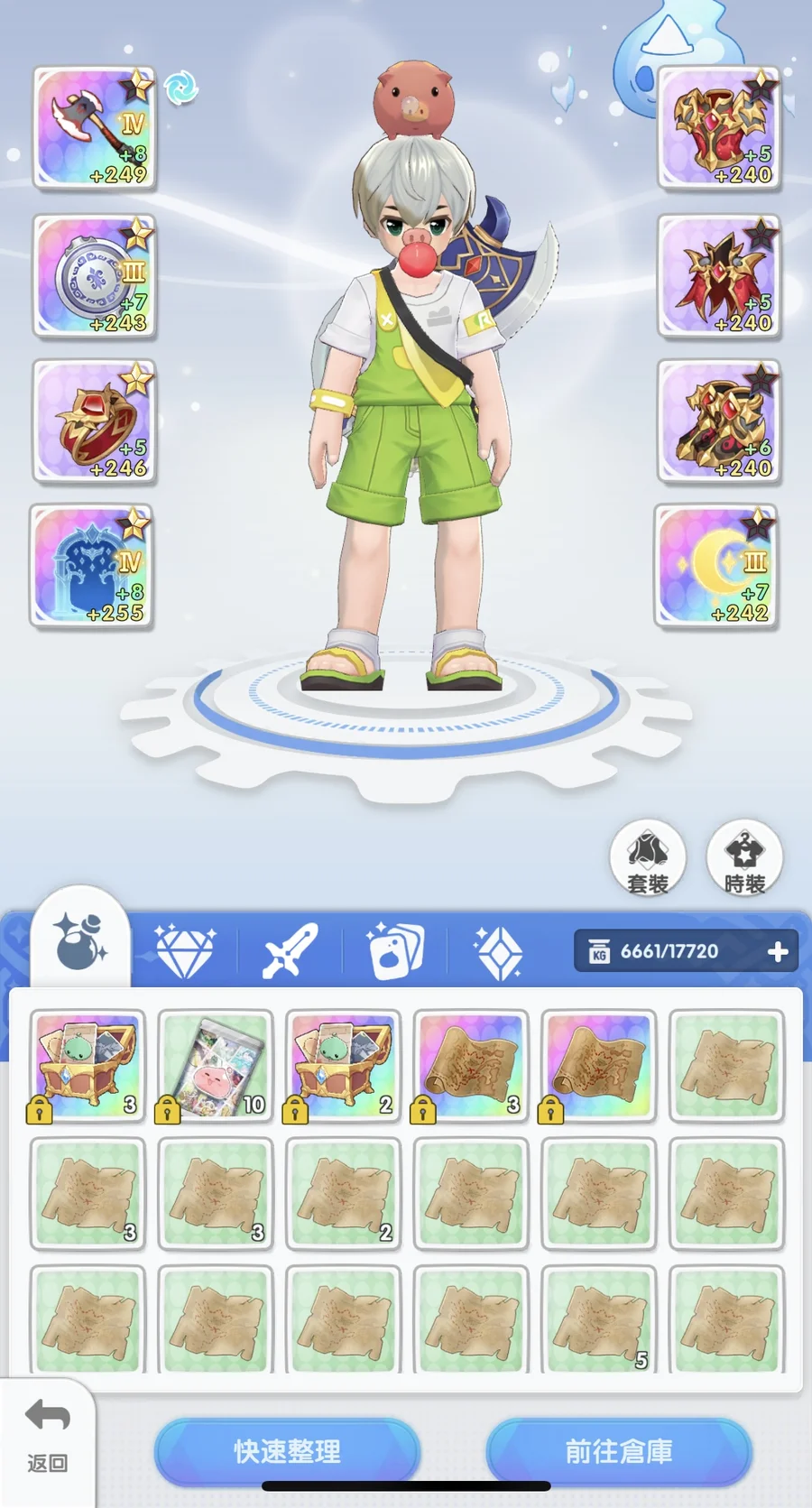
Task: Tap the blue swirl icon beside axe
Action: (181, 88)
